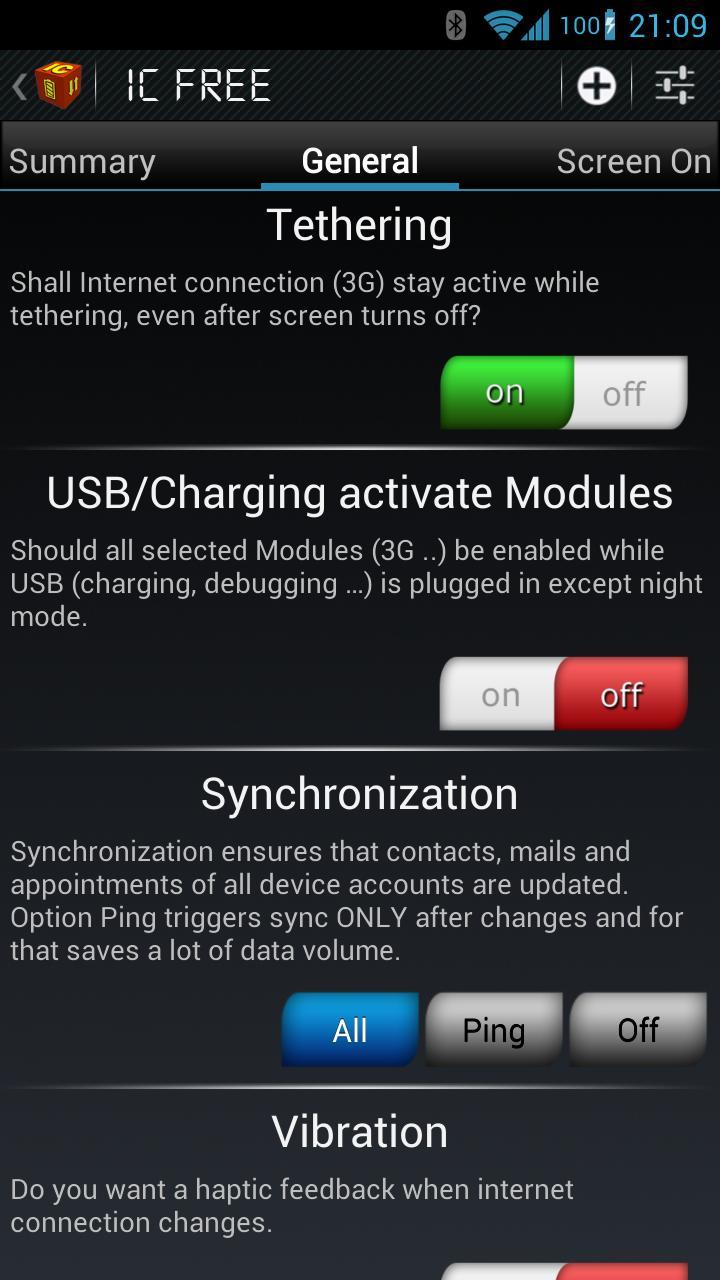The width and height of the screenshot is (720, 1280).
Task: Turn off the Tethering switch
Action: pyautogui.click(x=626, y=392)
